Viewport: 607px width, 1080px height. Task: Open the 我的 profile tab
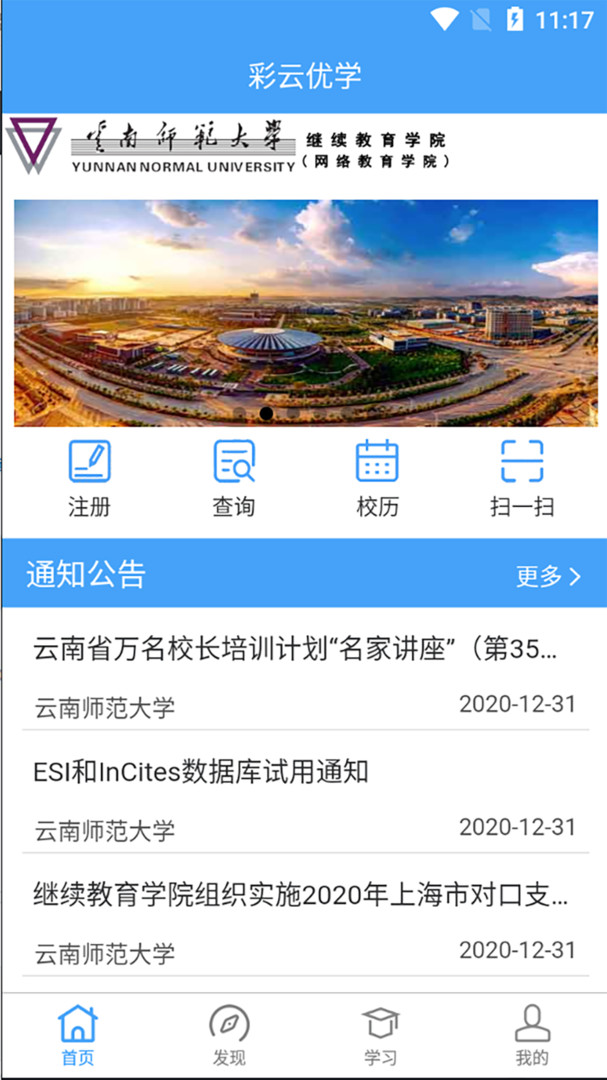[x=532, y=1036]
